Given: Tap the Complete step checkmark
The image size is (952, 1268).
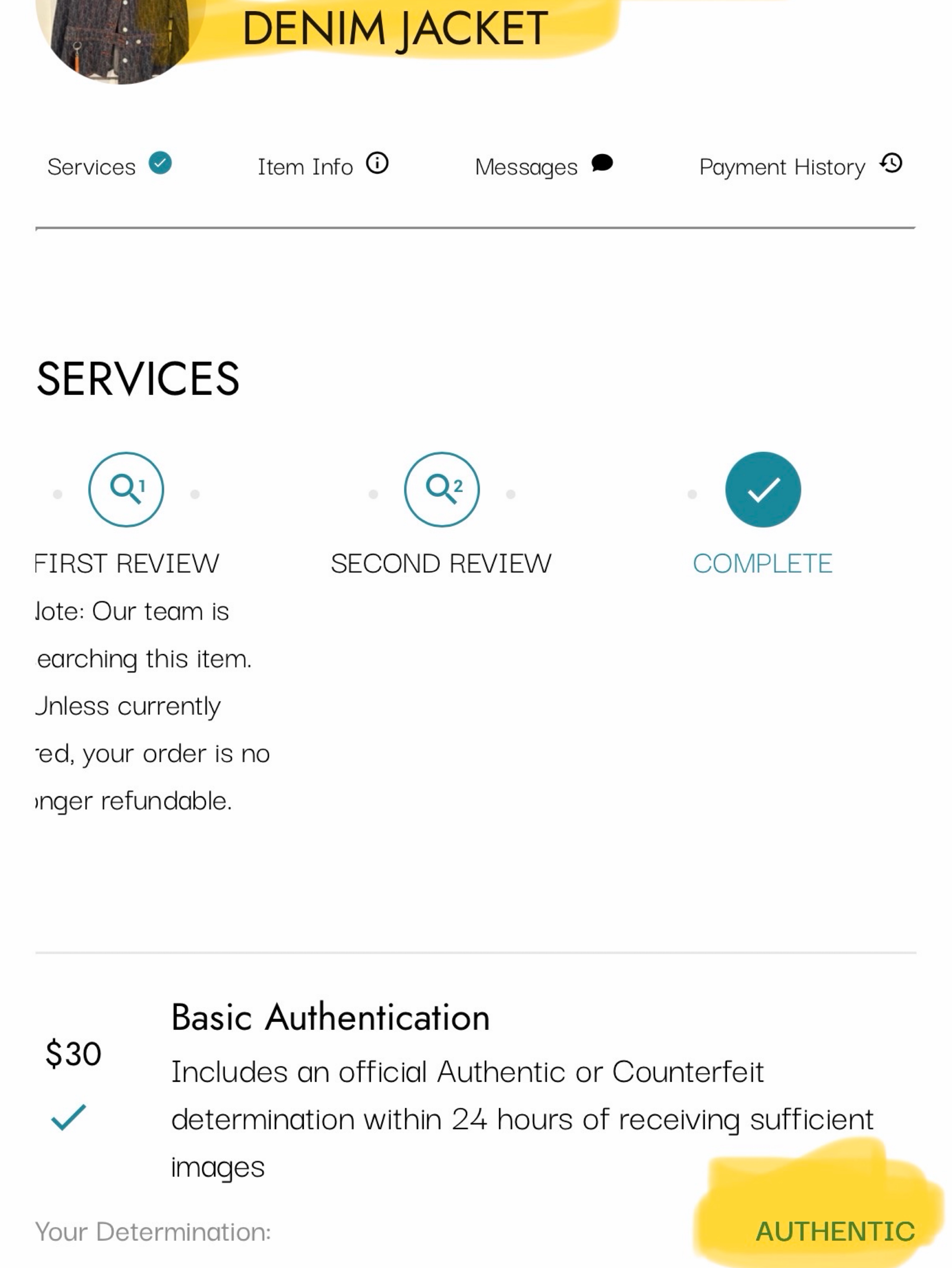Looking at the screenshot, I should 763,490.
